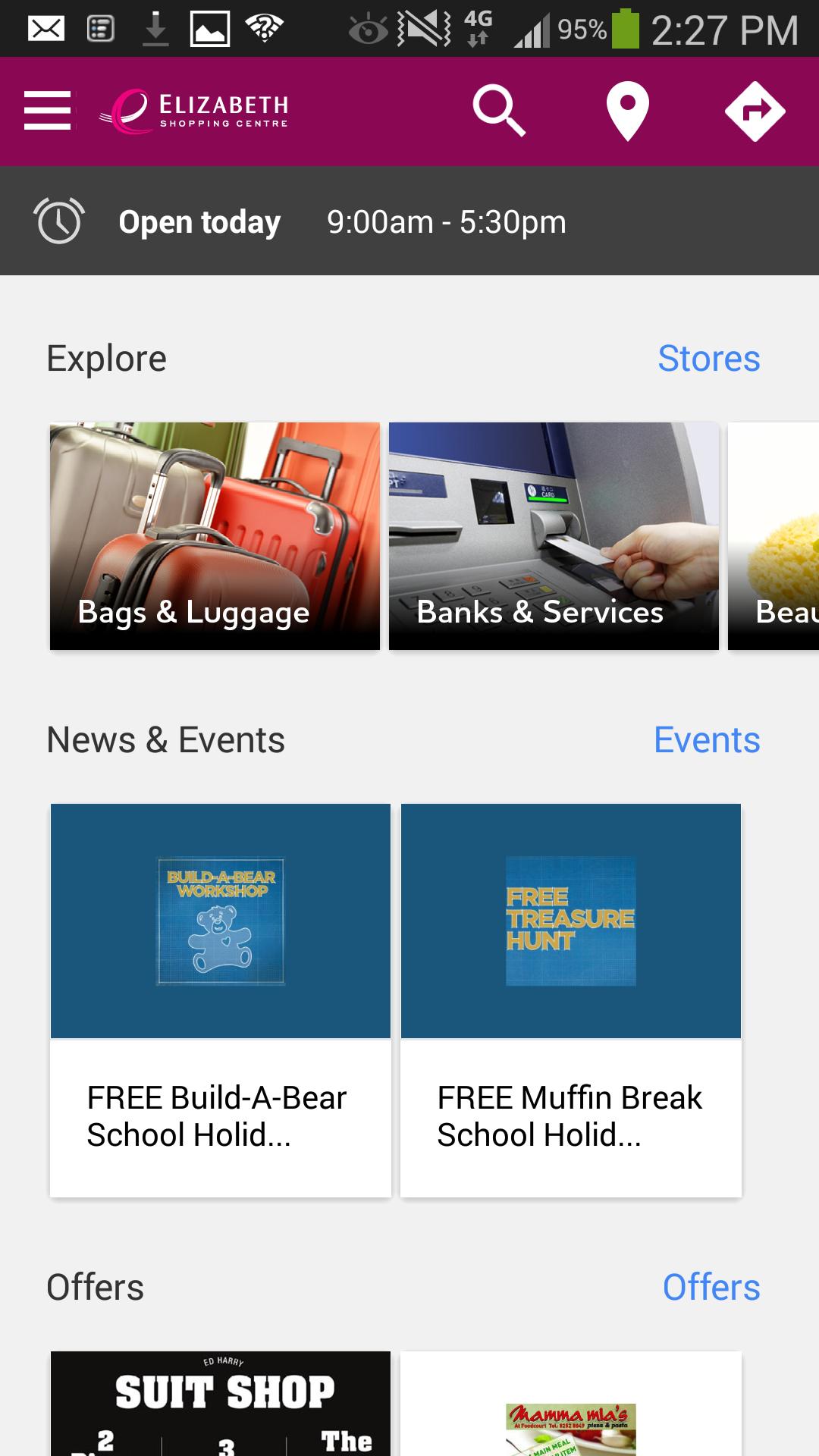This screenshot has width=819, height=1456.
Task: Open the Stores link
Action: pos(708,359)
